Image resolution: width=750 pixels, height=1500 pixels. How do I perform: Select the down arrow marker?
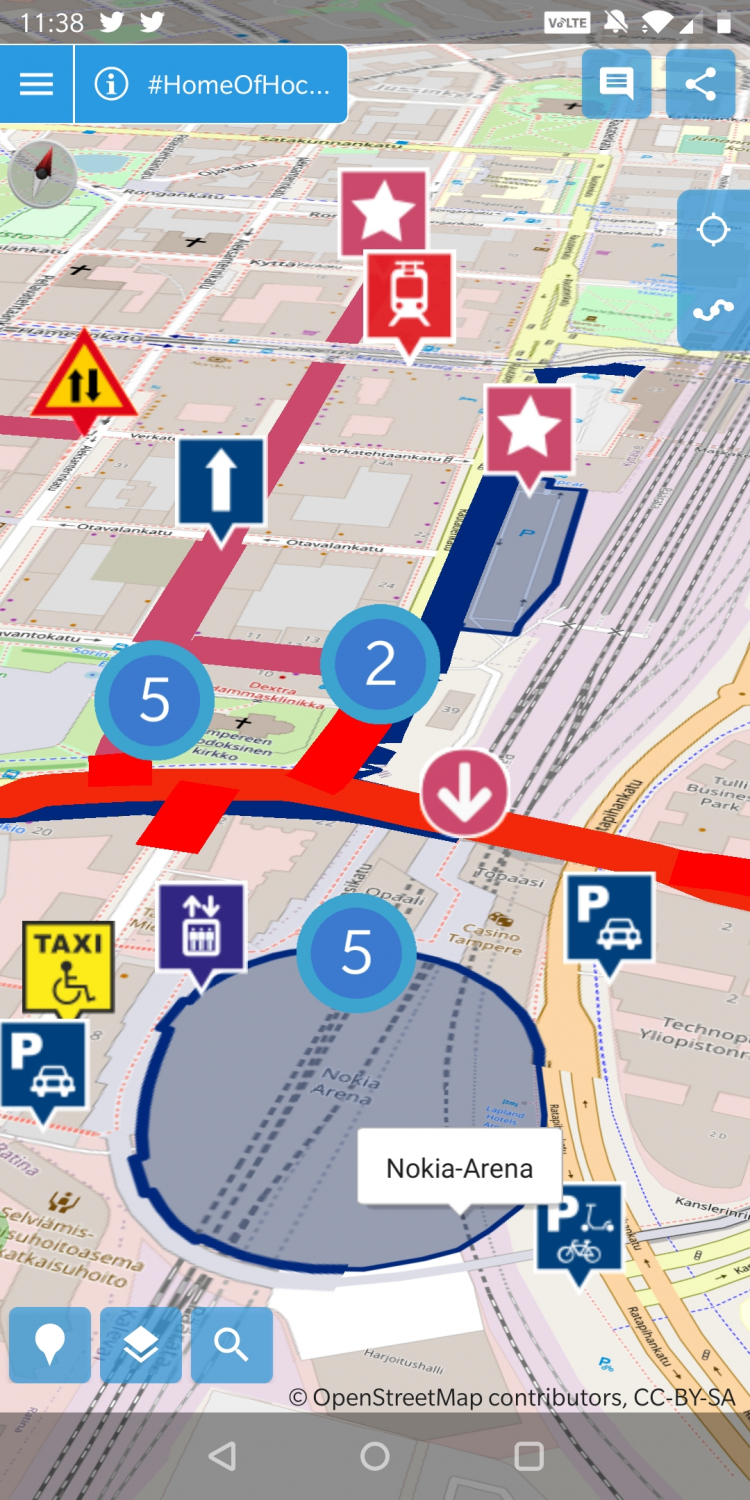pyautogui.click(x=464, y=793)
